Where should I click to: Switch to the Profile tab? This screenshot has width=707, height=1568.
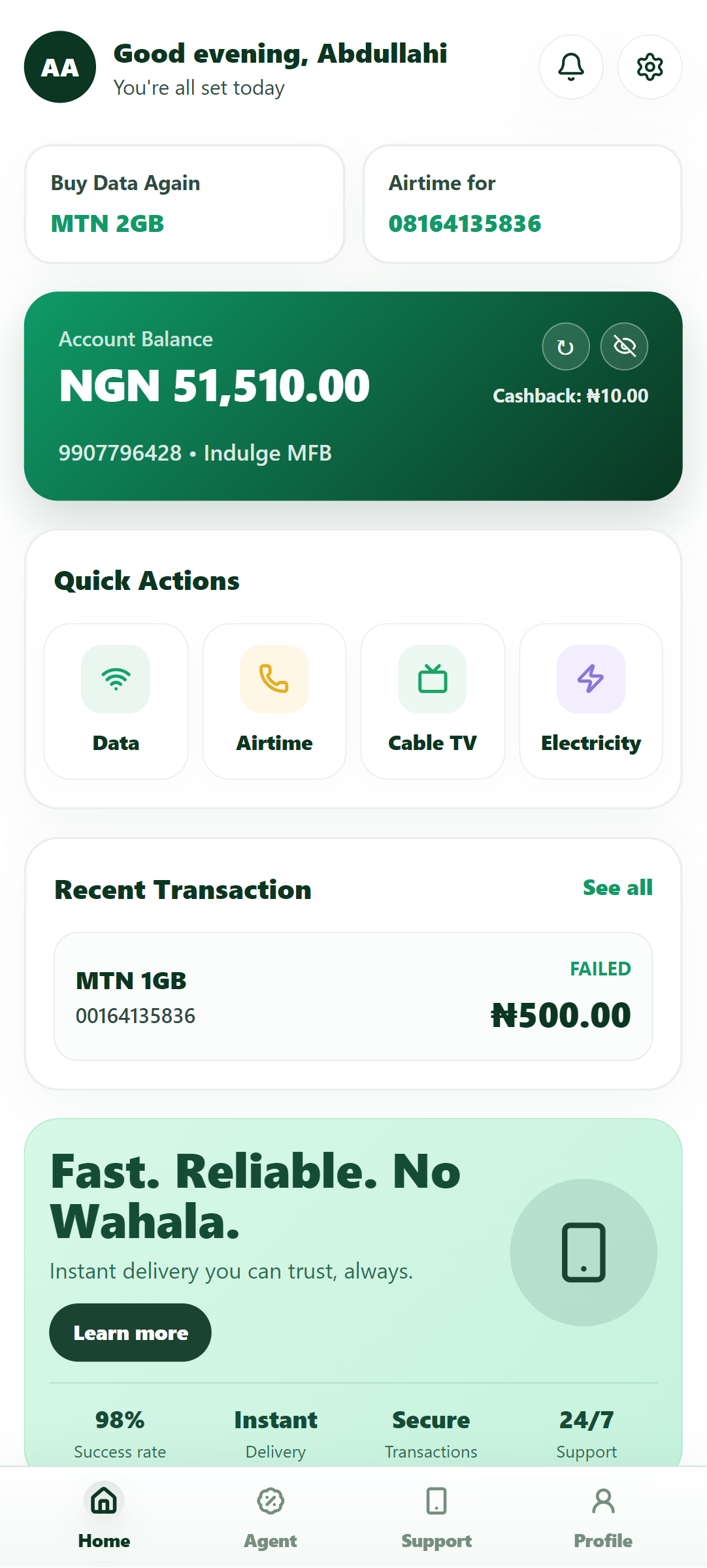[603, 1517]
